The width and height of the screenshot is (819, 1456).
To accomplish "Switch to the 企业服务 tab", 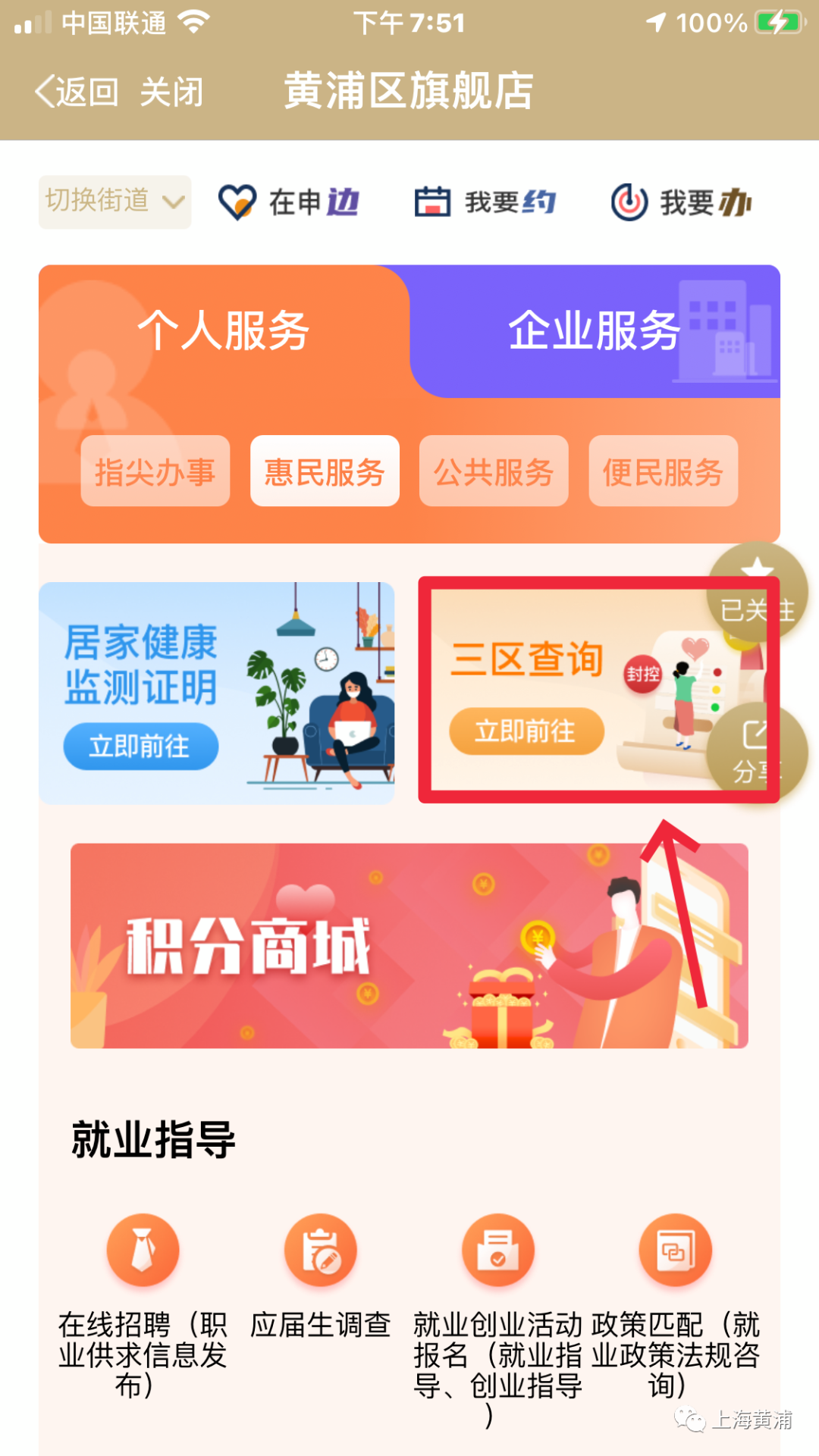I will (594, 331).
